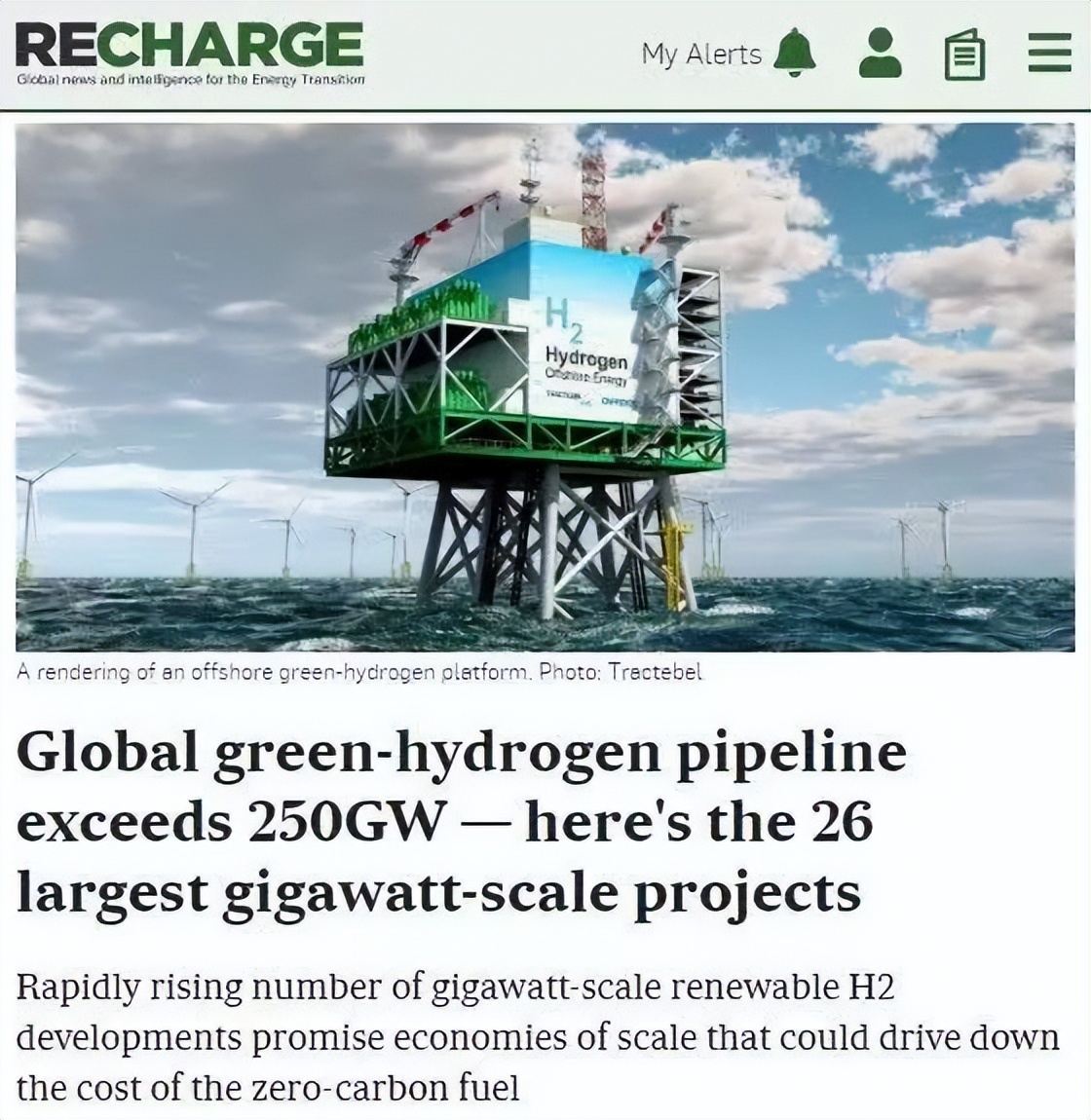1091x1120 pixels.
Task: Open the saved articles document icon
Action: coord(964,55)
